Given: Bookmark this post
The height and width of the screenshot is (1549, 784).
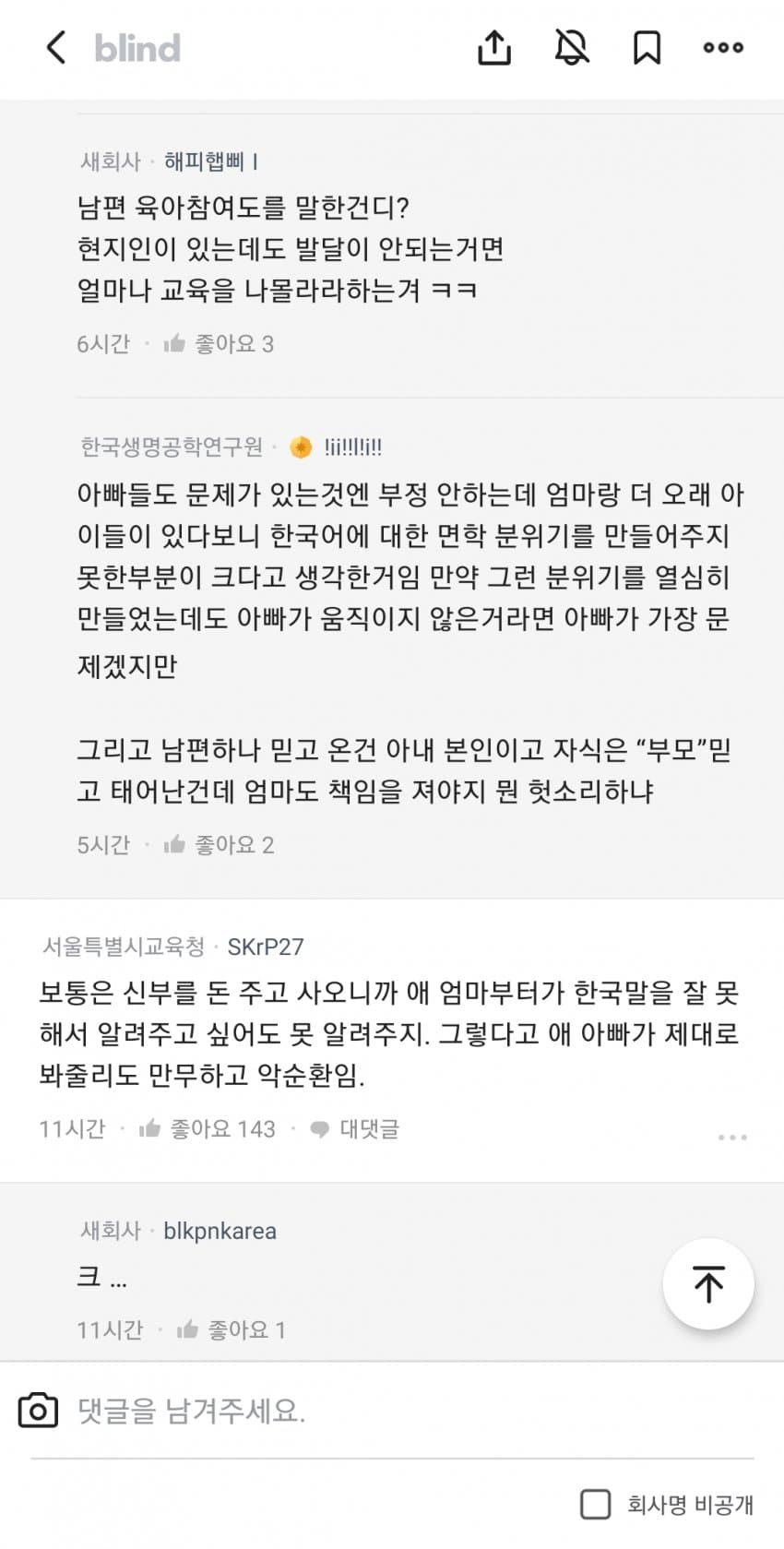Looking at the screenshot, I should [647, 48].
